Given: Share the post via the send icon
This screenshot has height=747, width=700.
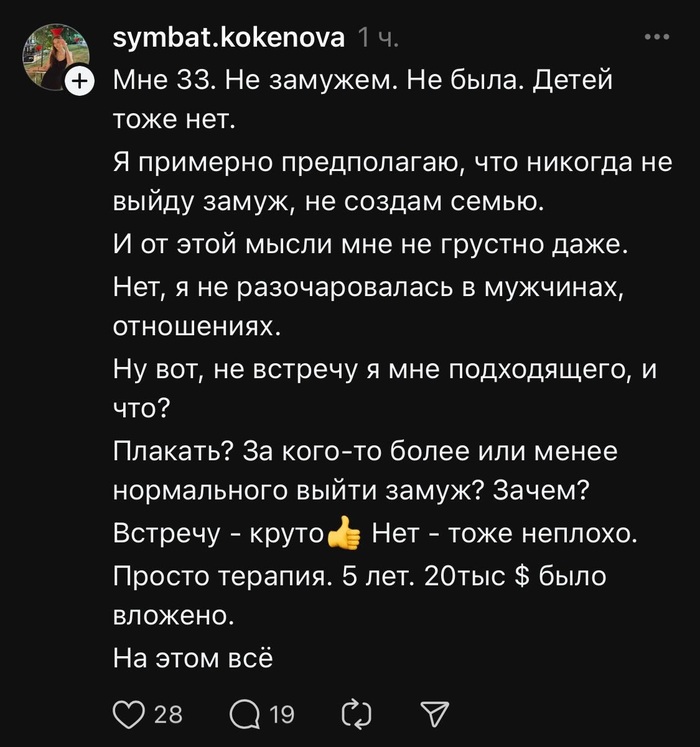Looking at the screenshot, I should tap(433, 712).
